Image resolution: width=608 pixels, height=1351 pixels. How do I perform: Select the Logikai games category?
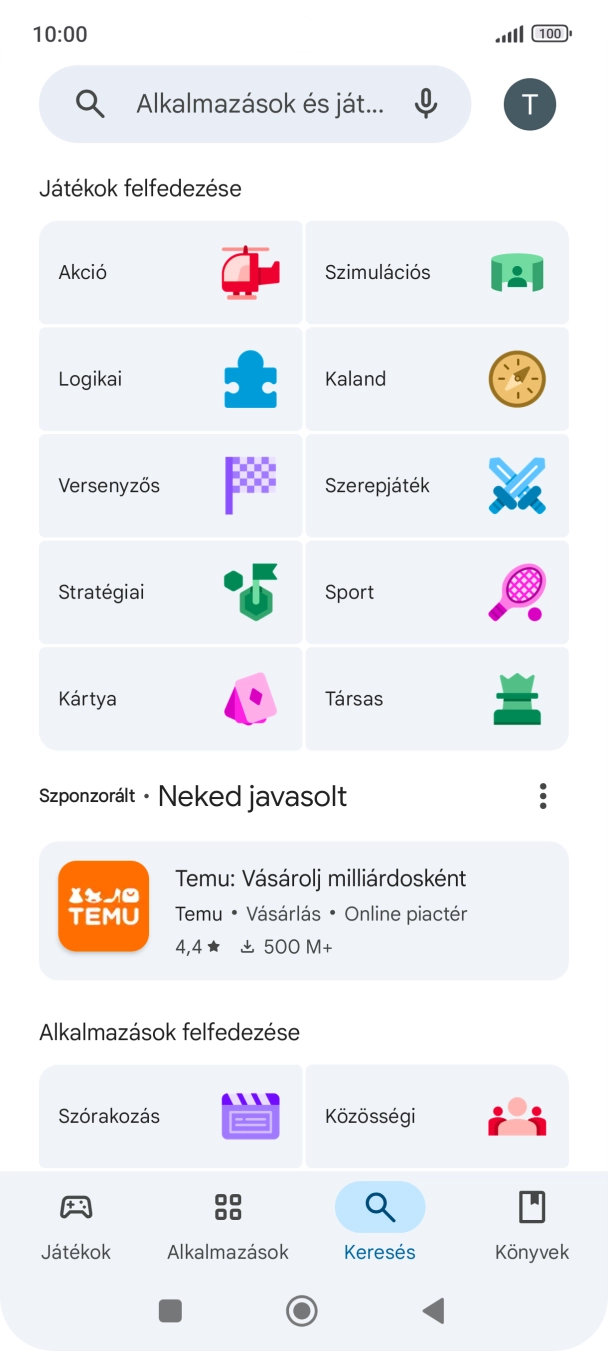[x=170, y=379]
